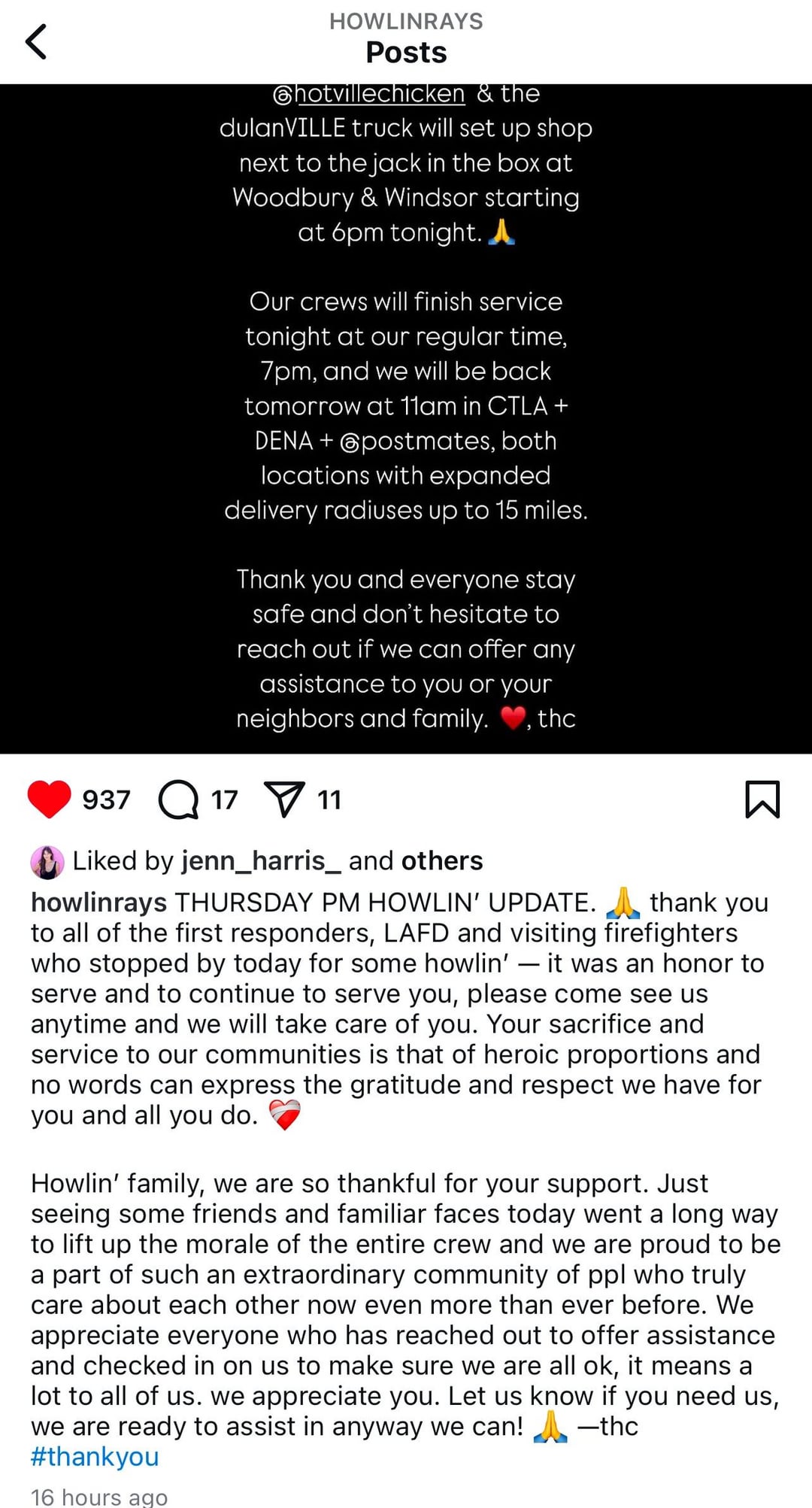Share the post via paper plane
The width and height of the screenshot is (812, 1508).
coord(284,799)
